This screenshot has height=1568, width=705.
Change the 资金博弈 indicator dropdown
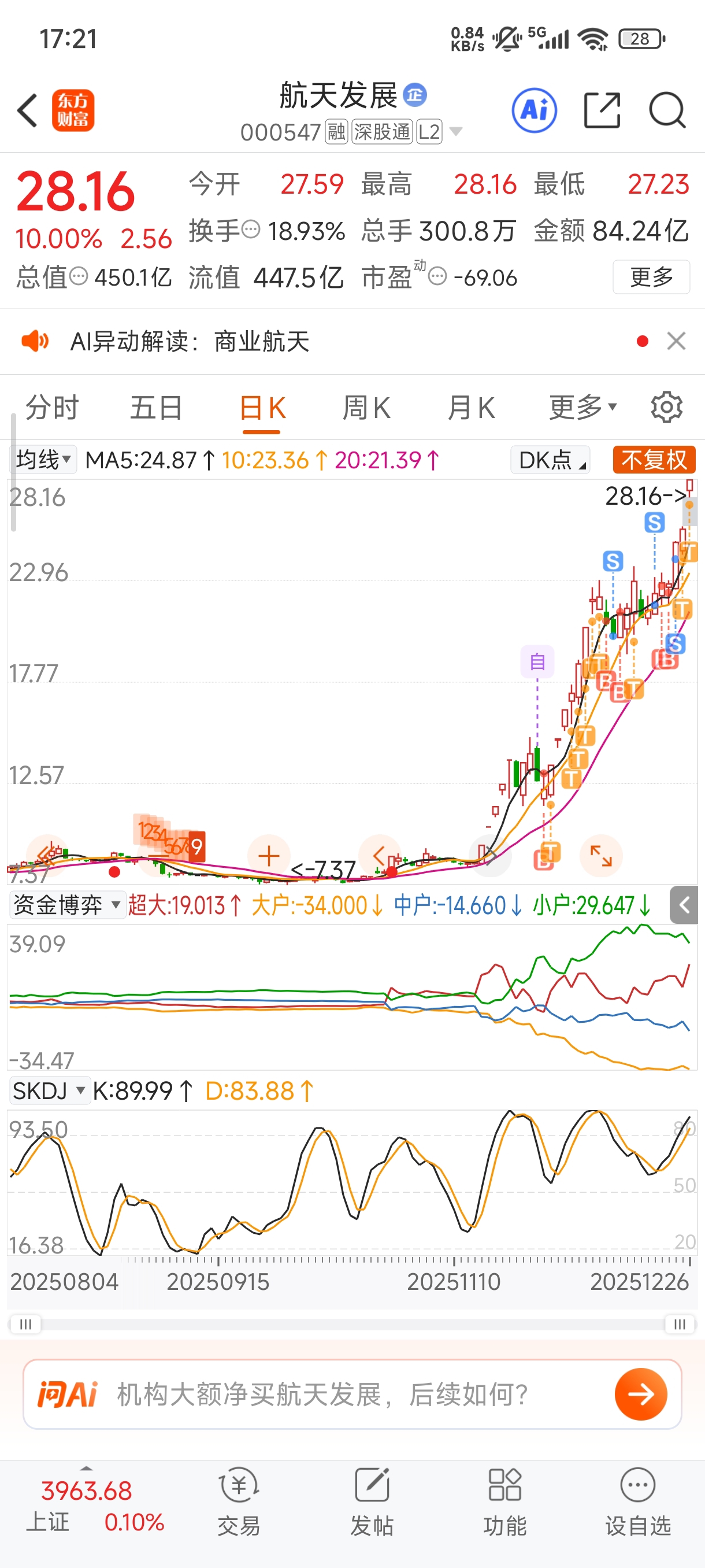pyautogui.click(x=67, y=904)
